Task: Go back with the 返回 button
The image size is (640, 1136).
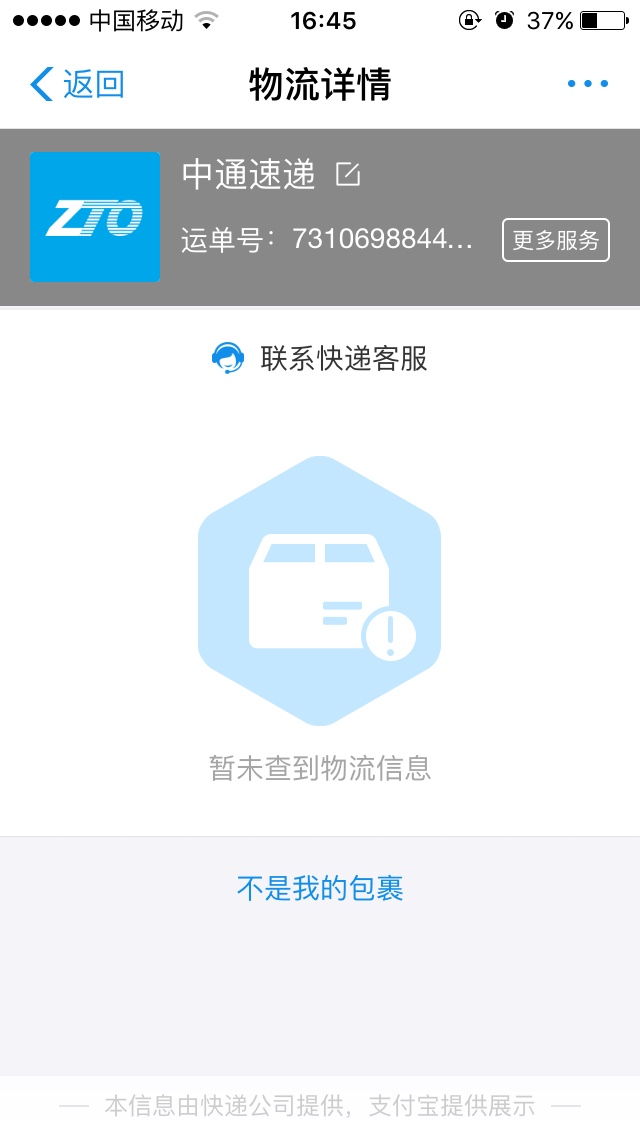Action: [x=77, y=84]
